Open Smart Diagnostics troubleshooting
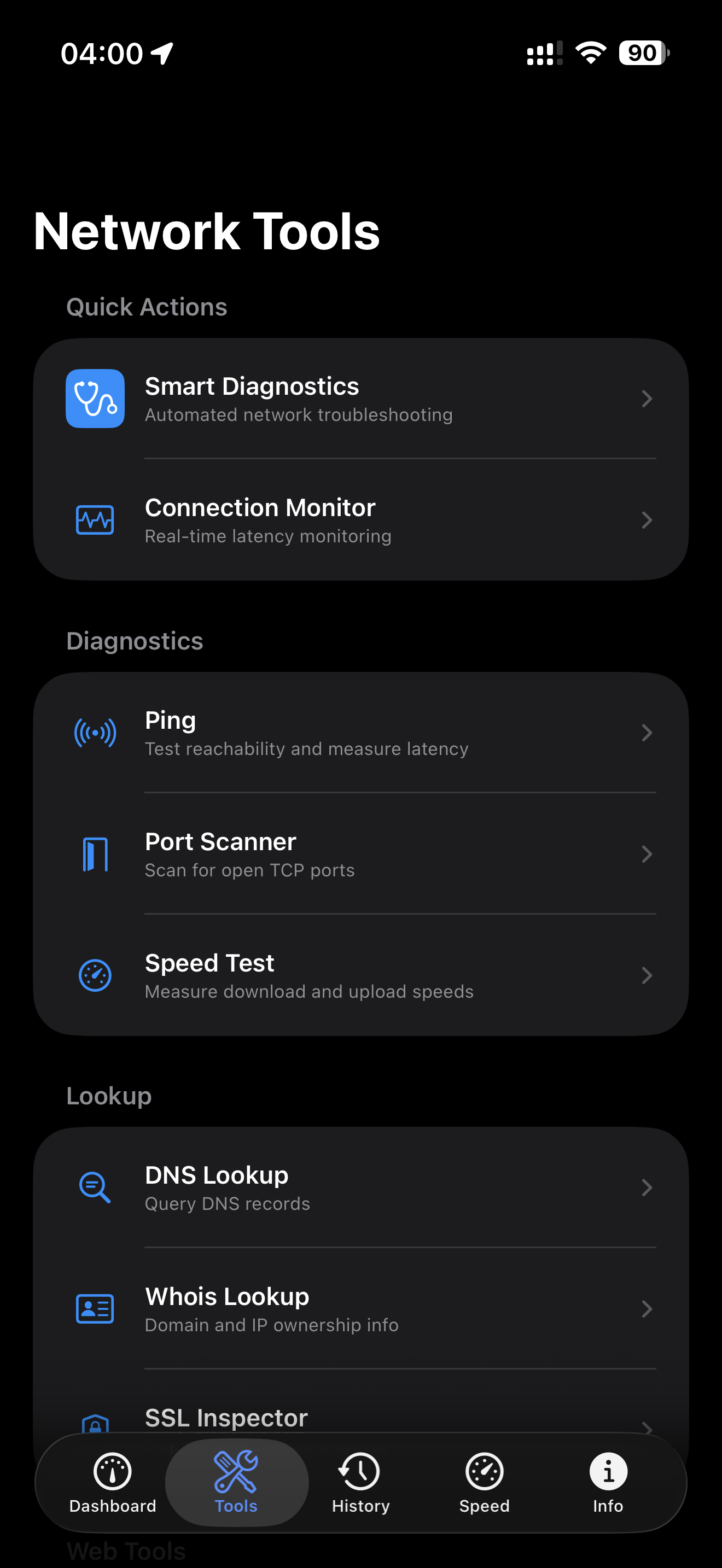 360,399
